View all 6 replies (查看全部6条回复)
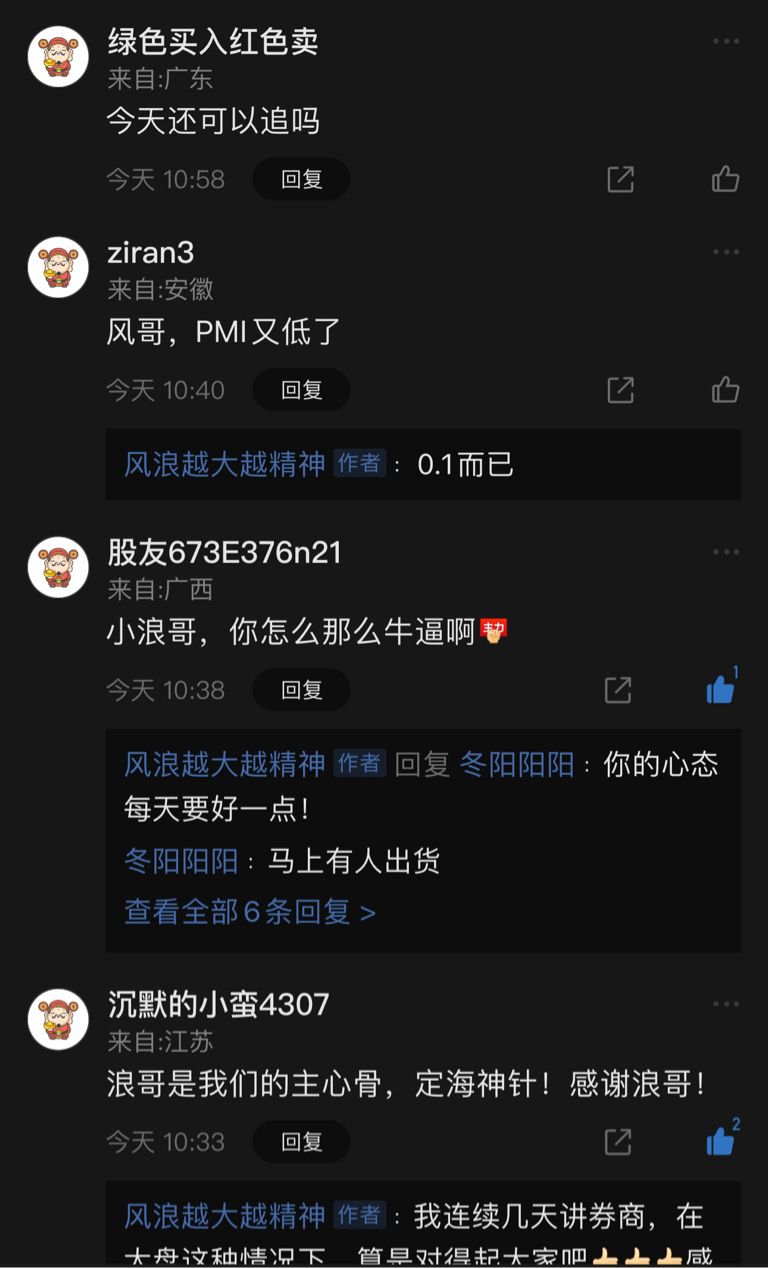Screen dimensions: 768x1268 tap(250, 912)
